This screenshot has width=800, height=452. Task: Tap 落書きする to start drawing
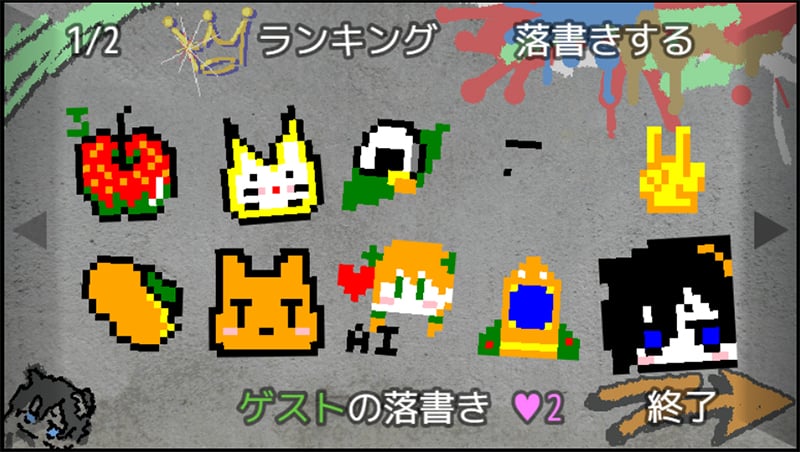603,41
